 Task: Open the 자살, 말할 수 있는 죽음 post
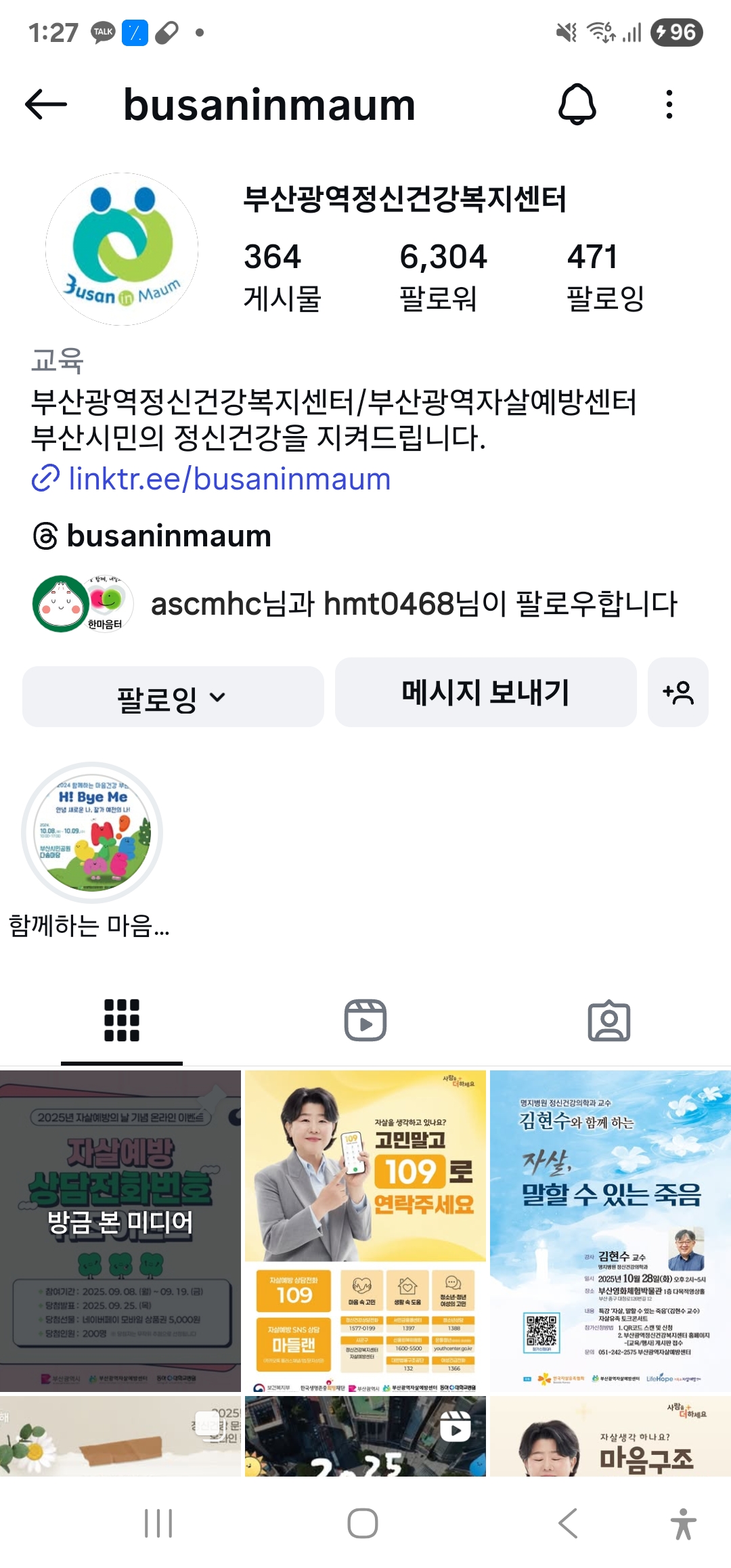click(x=610, y=1230)
